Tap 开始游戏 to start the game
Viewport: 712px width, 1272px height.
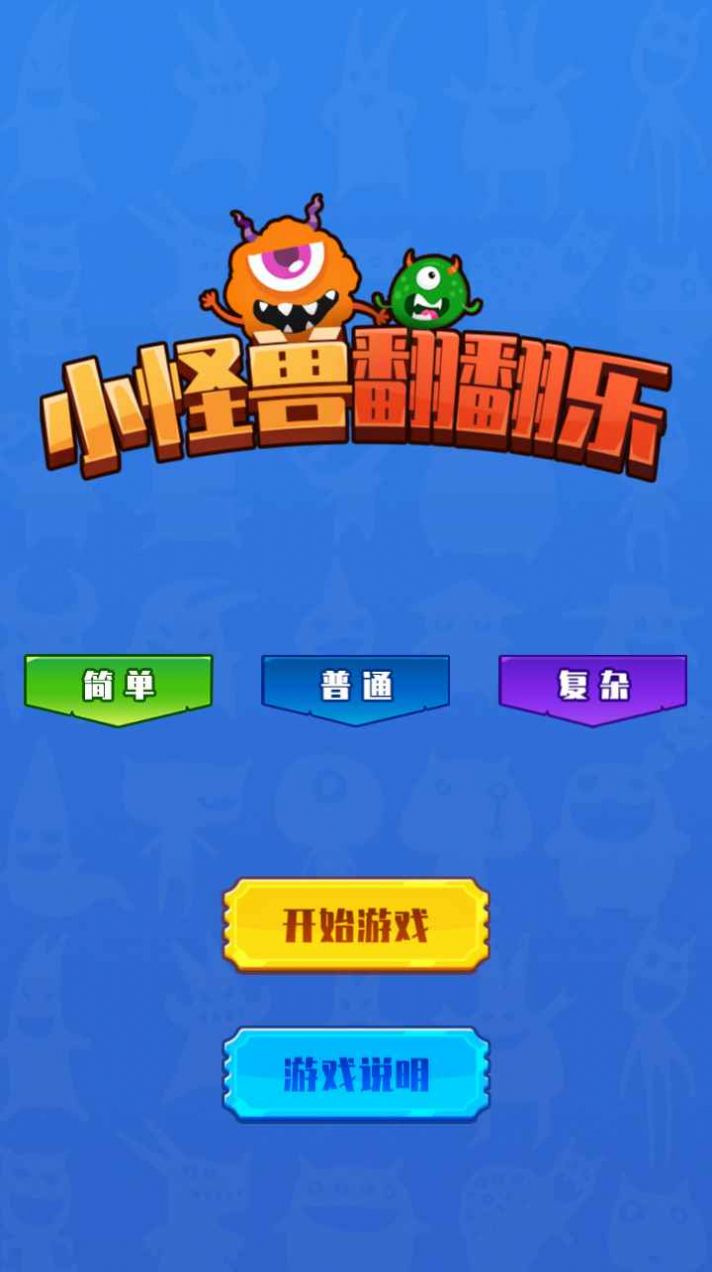(x=356, y=925)
